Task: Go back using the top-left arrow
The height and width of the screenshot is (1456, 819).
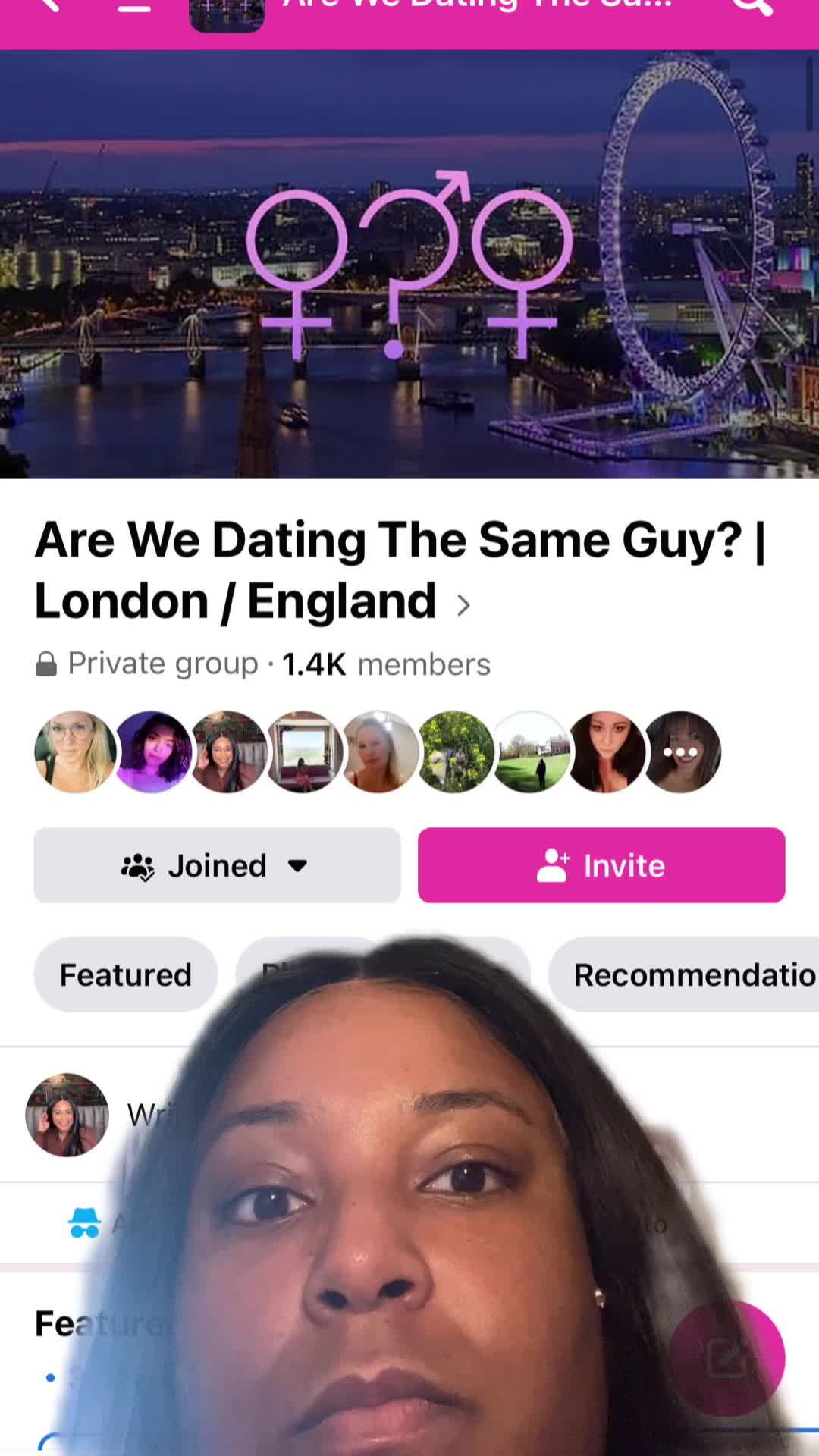Action: pyautogui.click(x=47, y=6)
